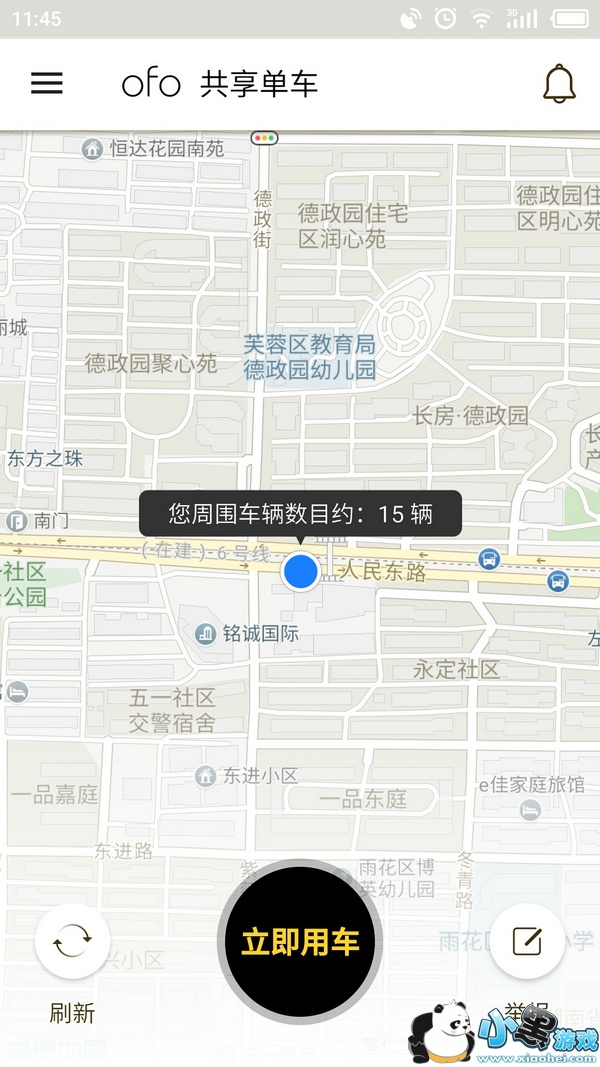The height and width of the screenshot is (1067, 600).
Task: Tap the 立即用车 button
Action: pos(300,942)
